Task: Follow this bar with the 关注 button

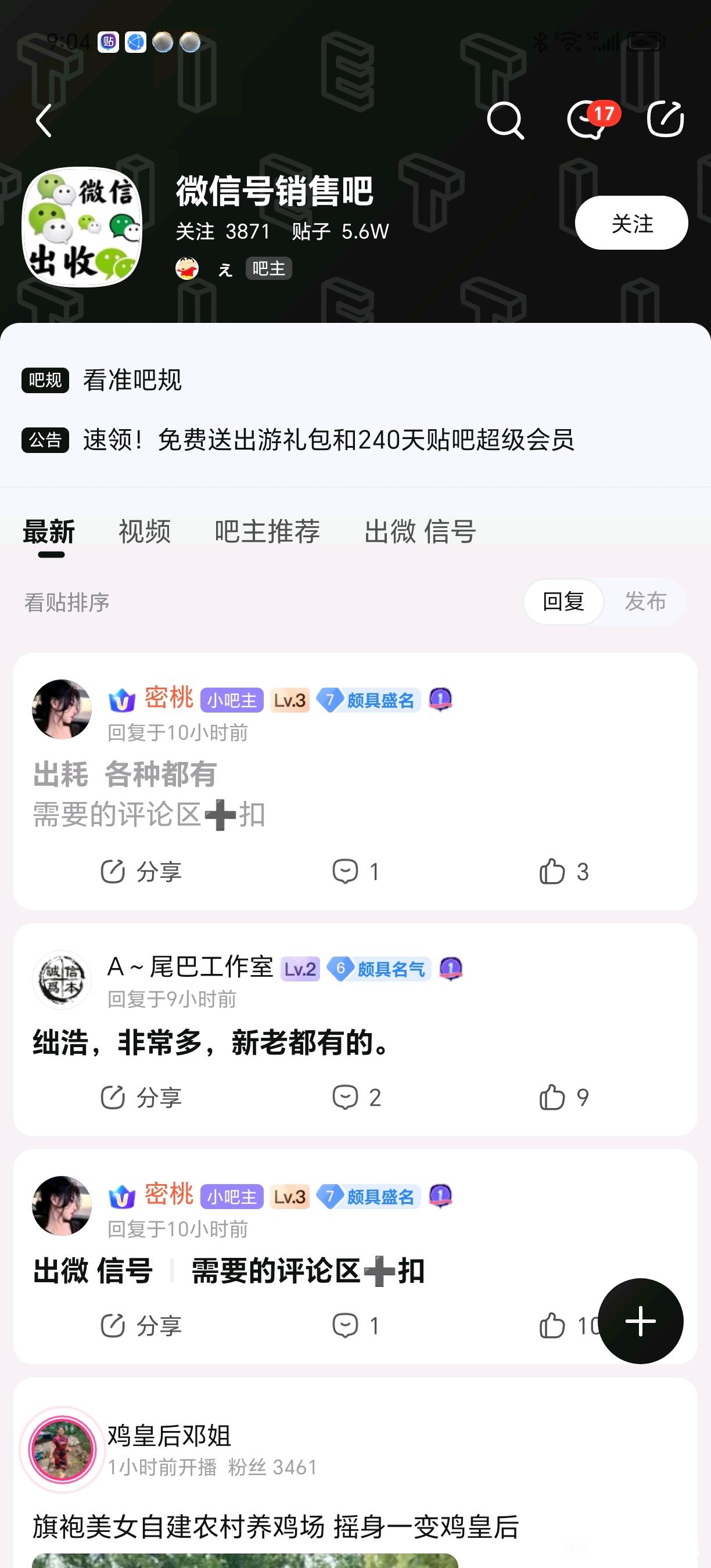Action: 631,223
